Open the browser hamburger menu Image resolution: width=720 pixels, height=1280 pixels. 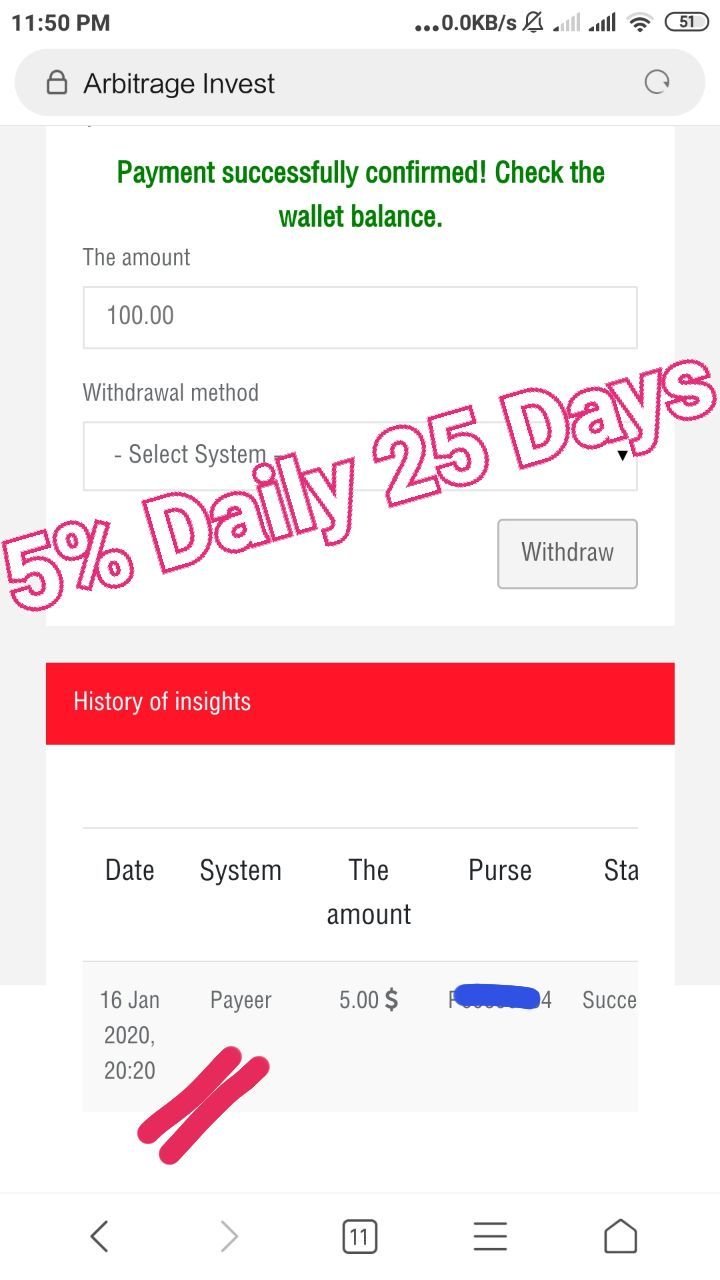(490, 1237)
